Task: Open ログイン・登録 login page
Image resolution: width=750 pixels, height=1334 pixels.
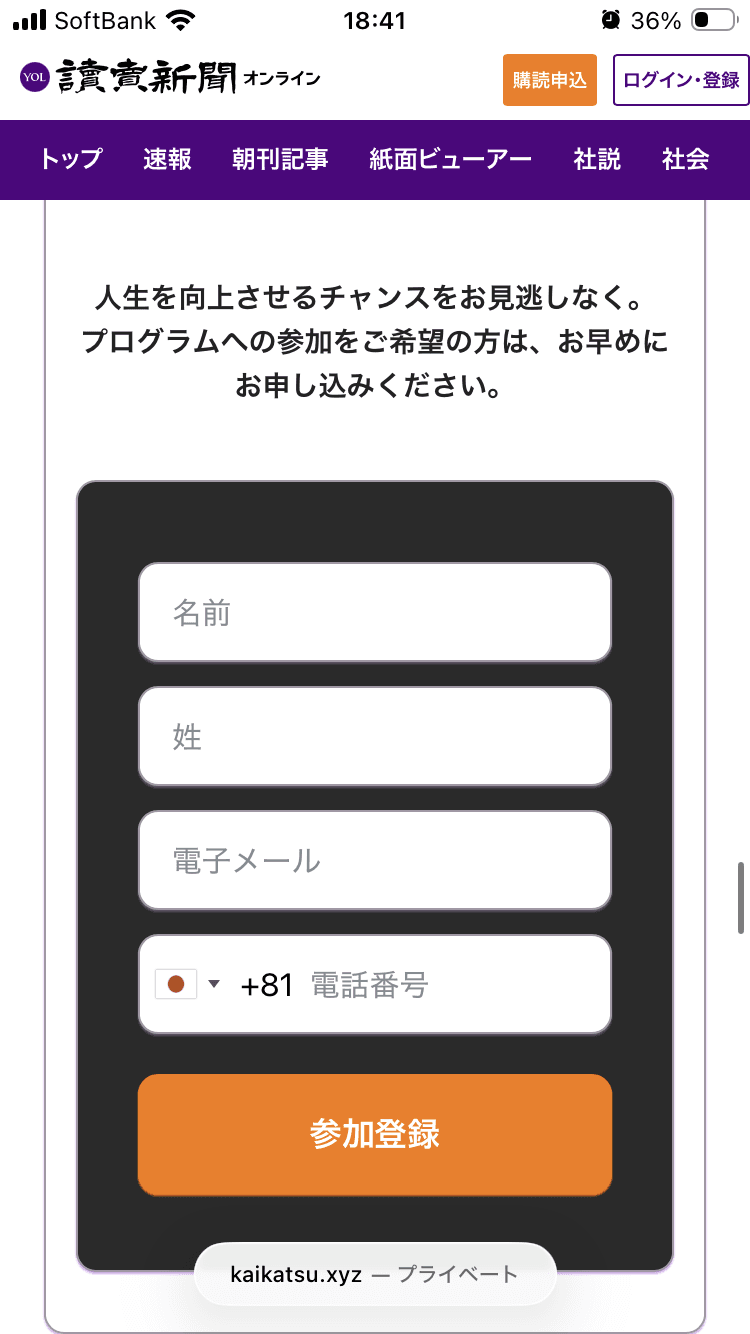Action: tap(681, 80)
